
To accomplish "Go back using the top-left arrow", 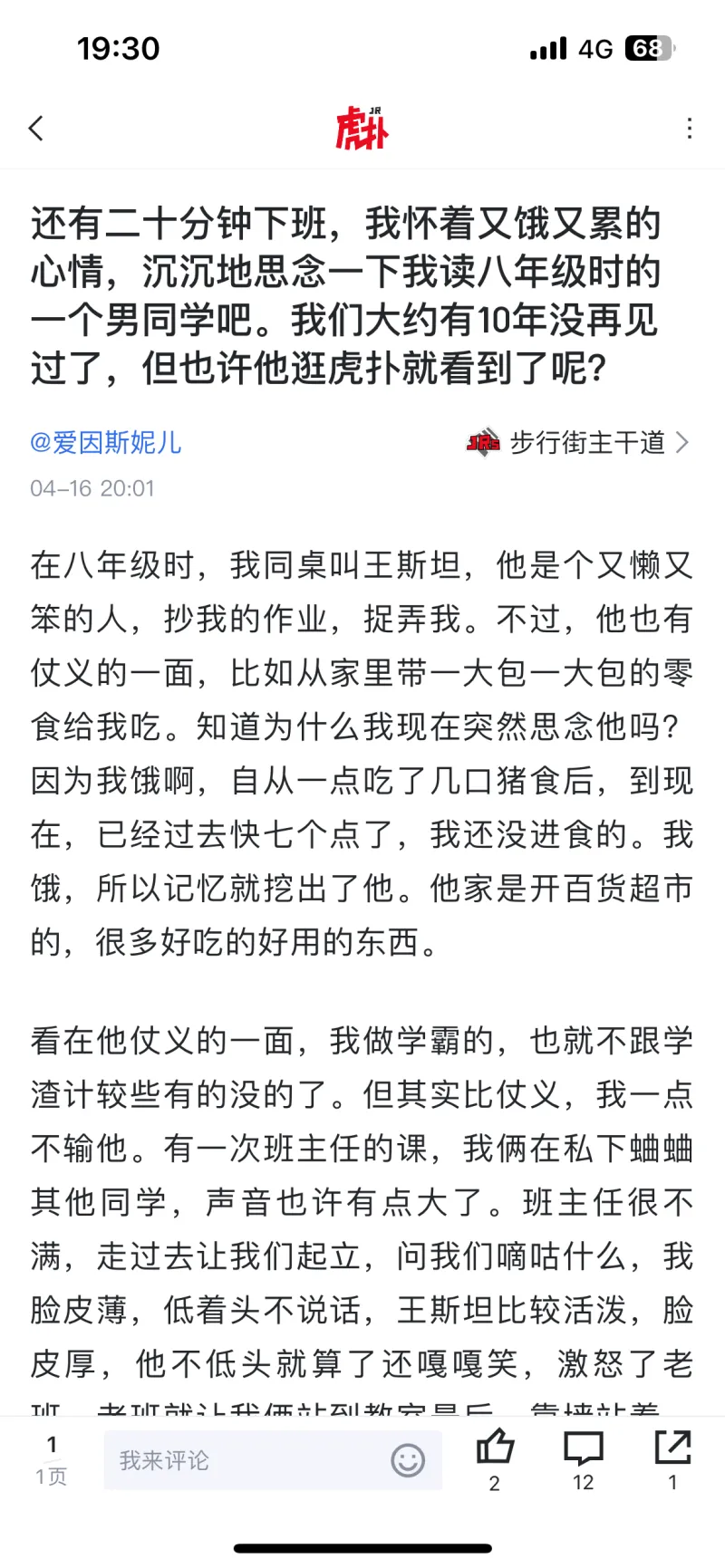I will pos(36,129).
